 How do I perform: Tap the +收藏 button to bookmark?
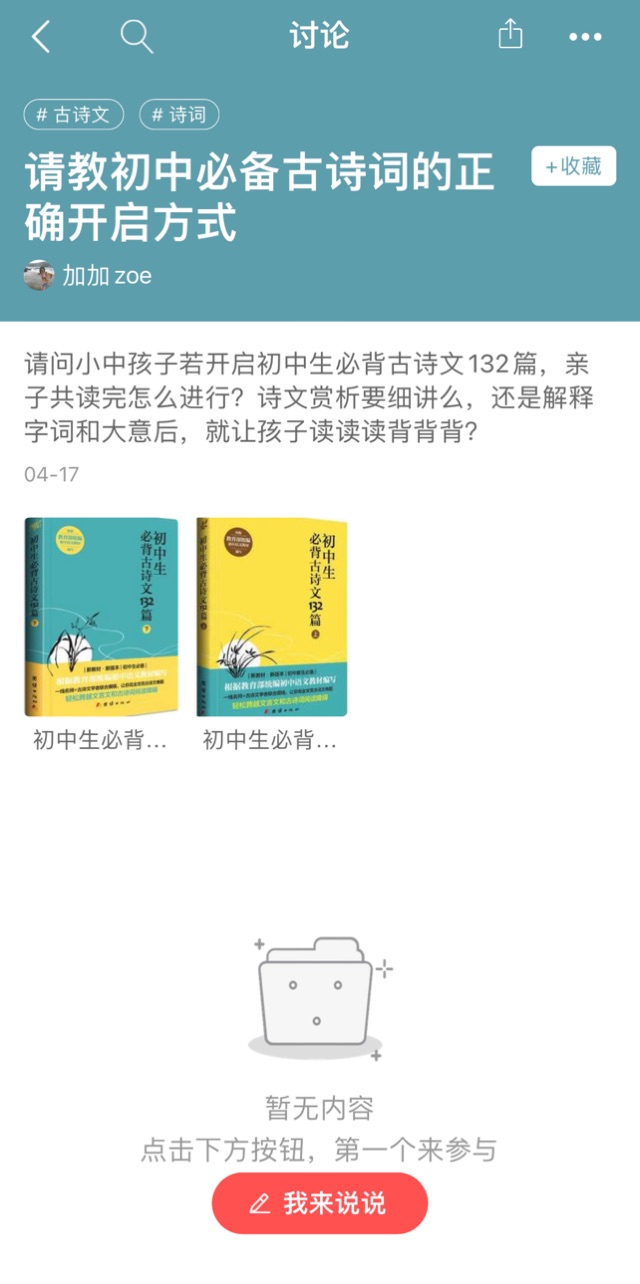573,166
